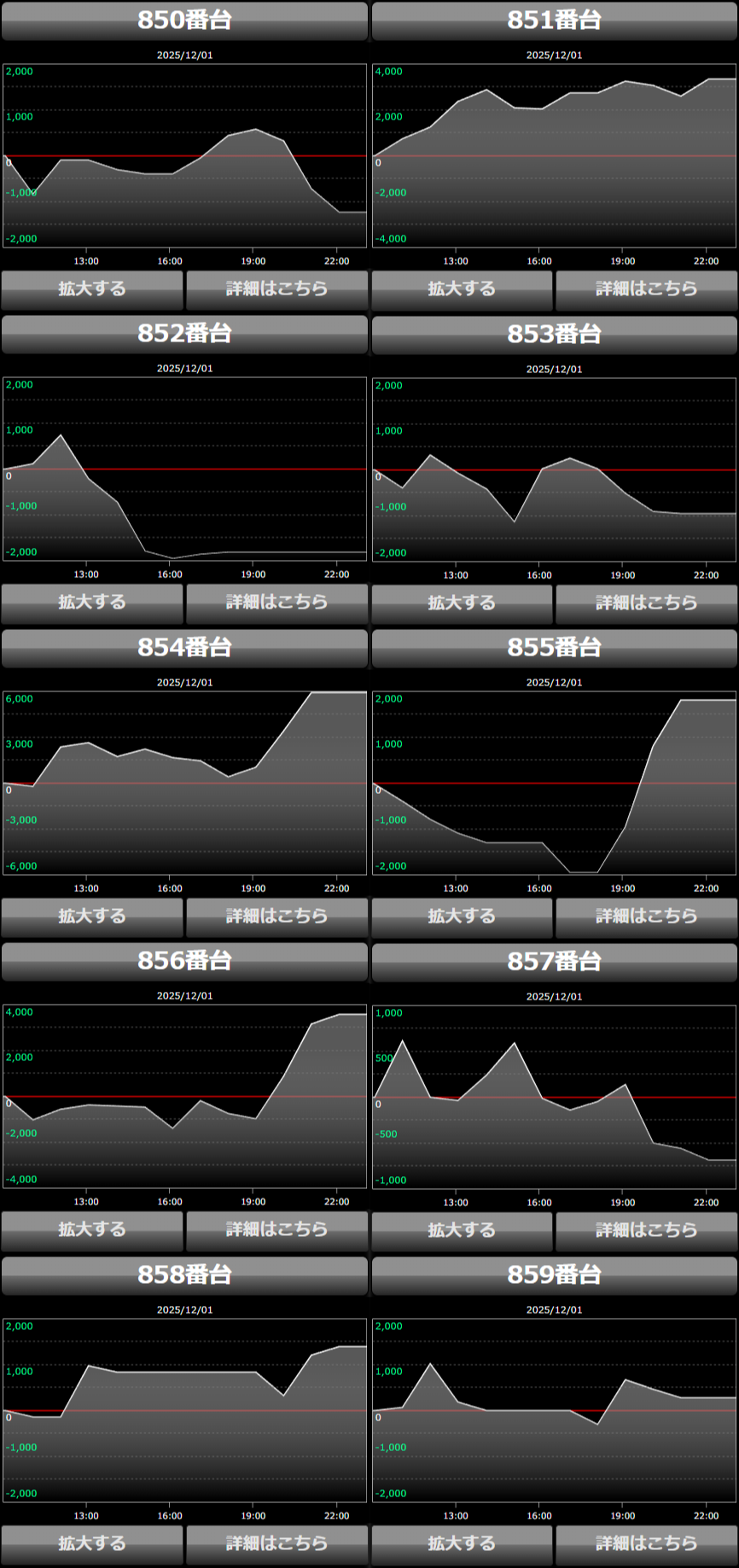The image size is (739, 1568).
Task: See details for 853番台
Action: 646,603
